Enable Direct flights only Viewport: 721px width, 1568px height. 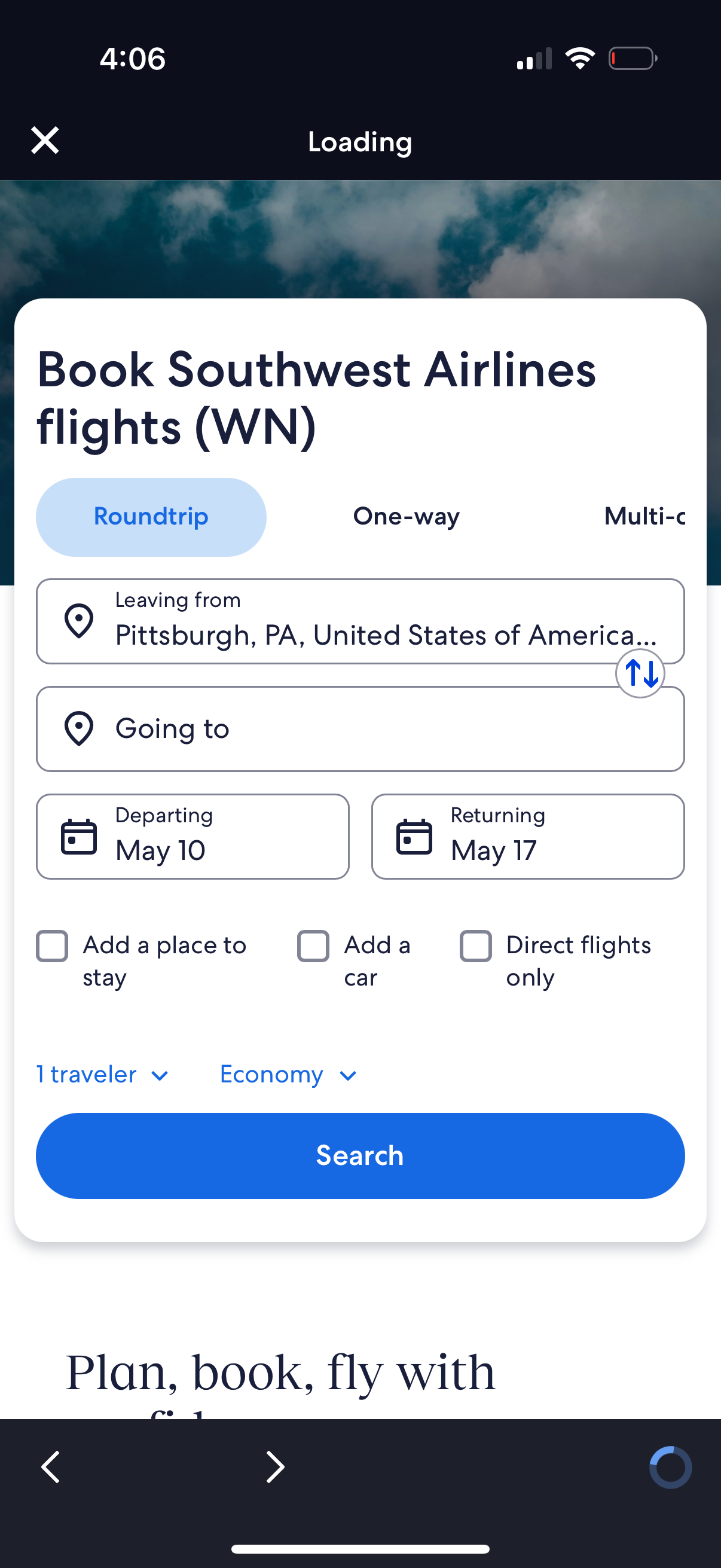[x=476, y=946]
